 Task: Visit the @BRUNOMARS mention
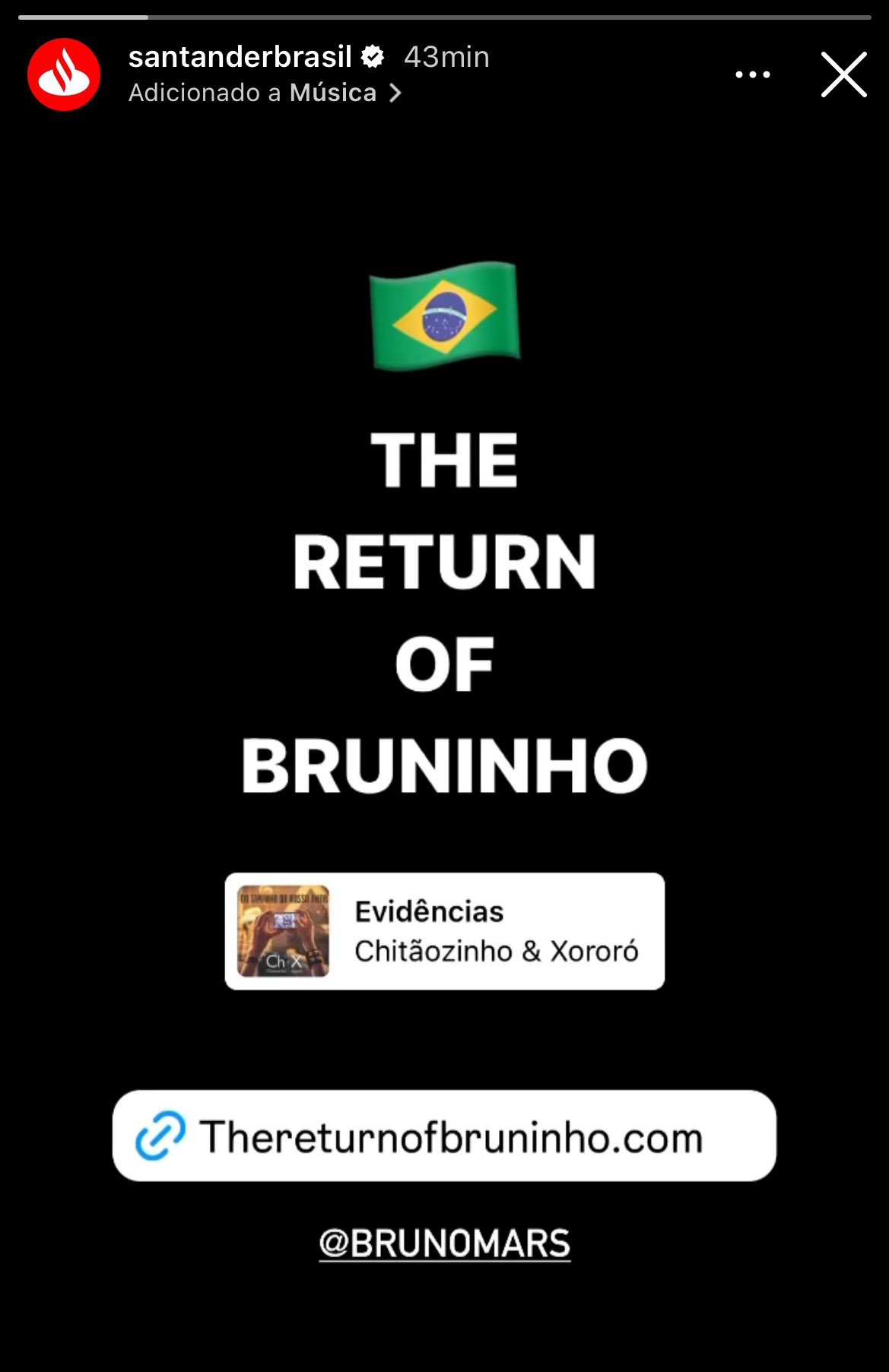pyautogui.click(x=444, y=1244)
